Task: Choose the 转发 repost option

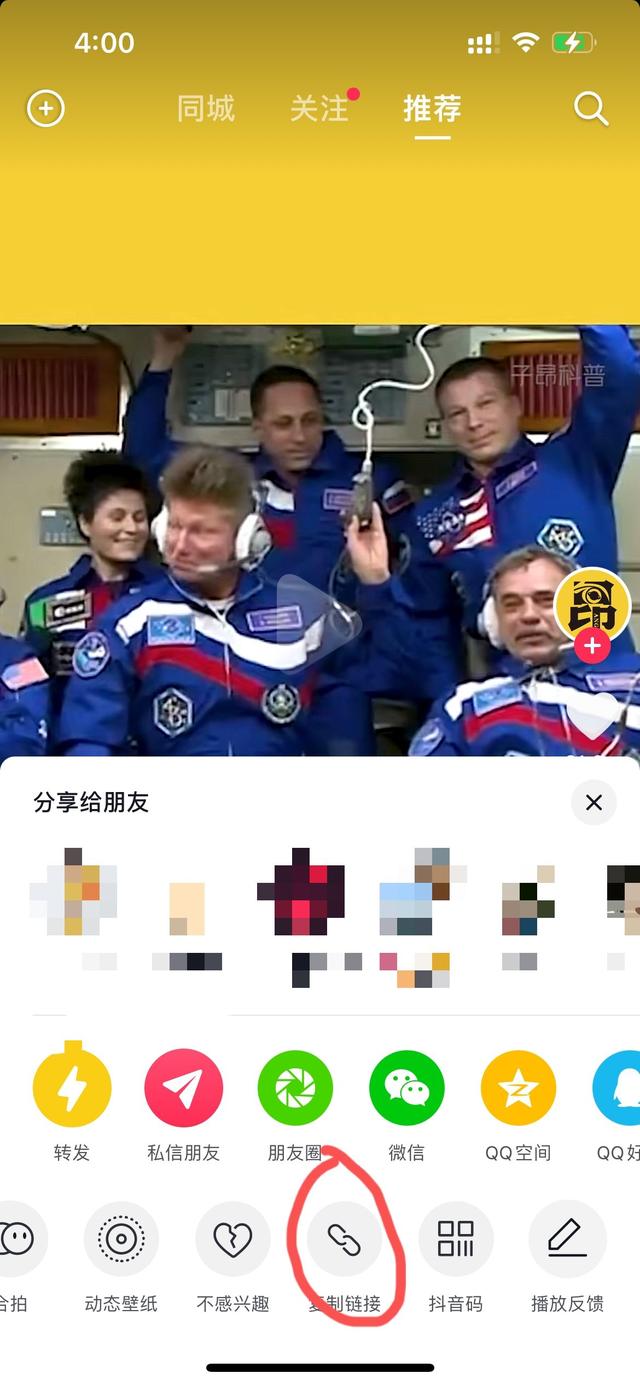Action: 72,1088
